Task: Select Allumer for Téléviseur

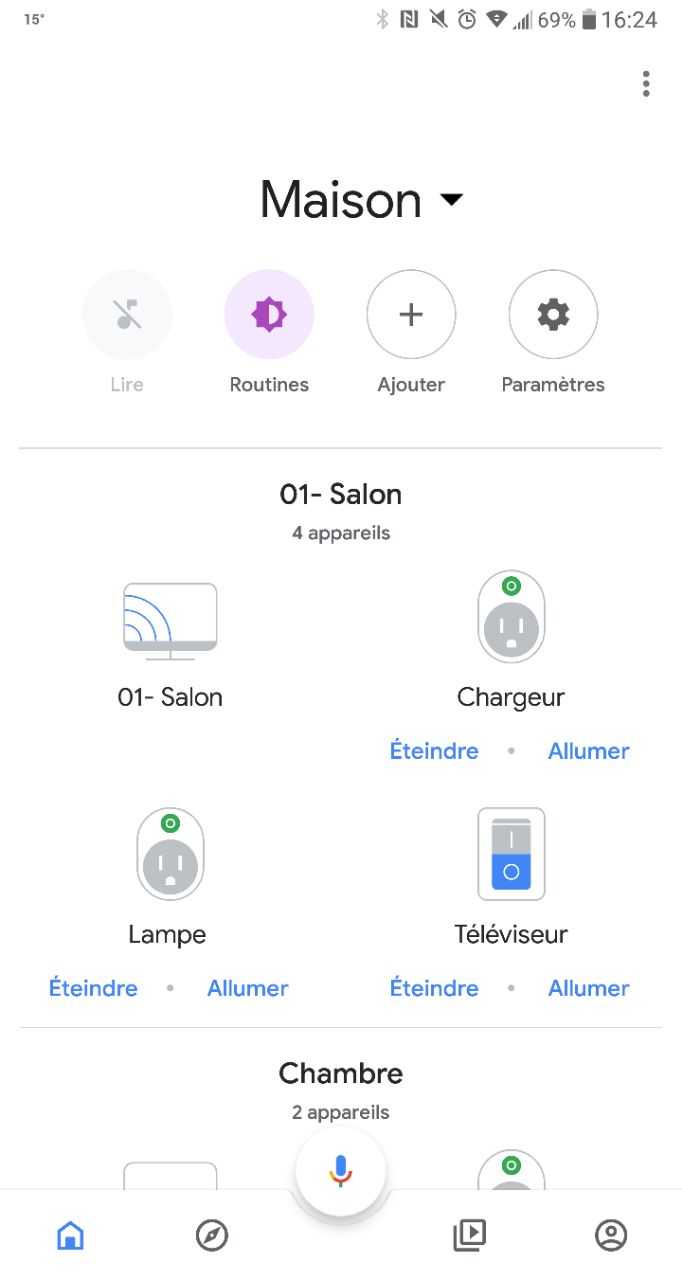Action: pos(588,988)
